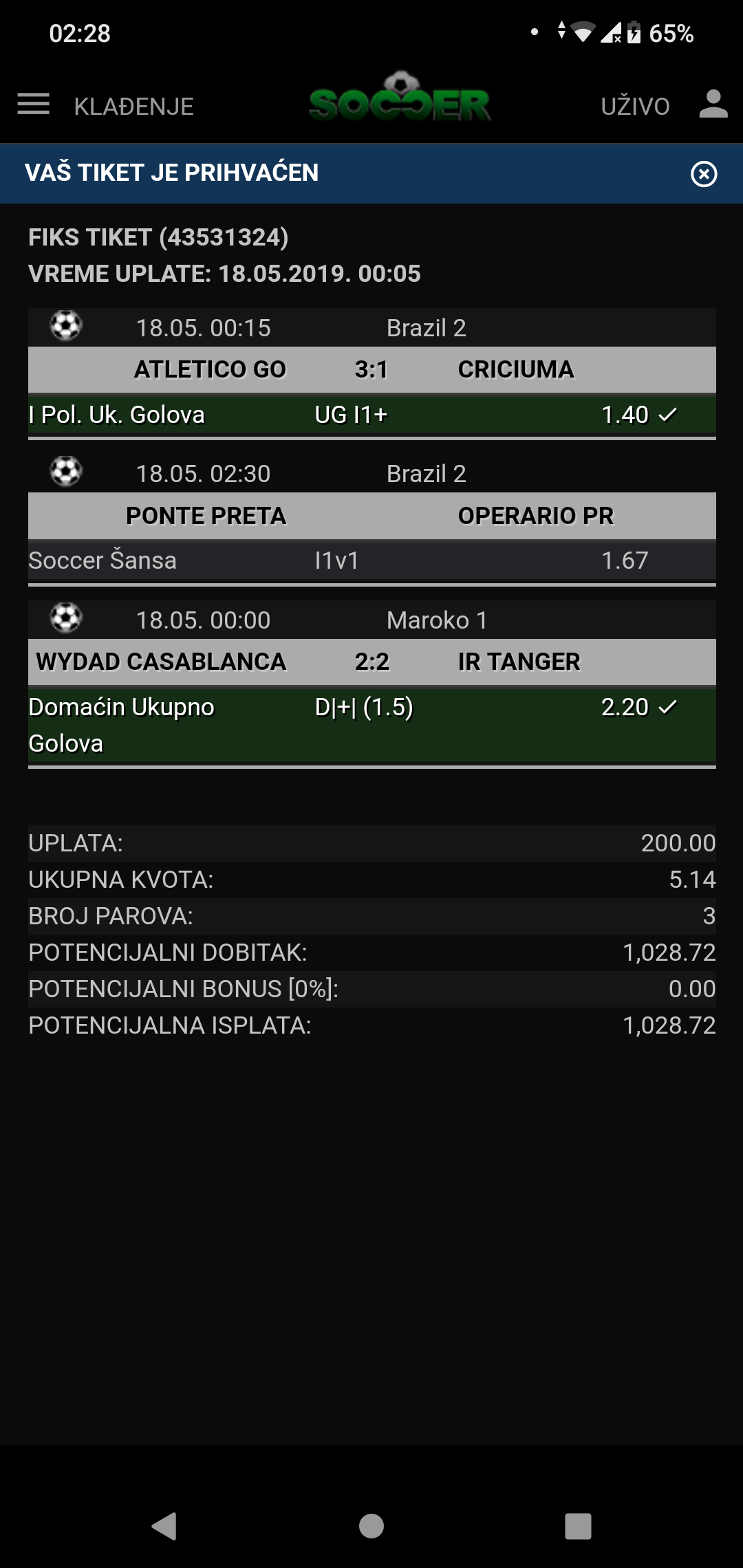Open the user account profile icon
The height and width of the screenshot is (1568, 743).
tap(713, 104)
